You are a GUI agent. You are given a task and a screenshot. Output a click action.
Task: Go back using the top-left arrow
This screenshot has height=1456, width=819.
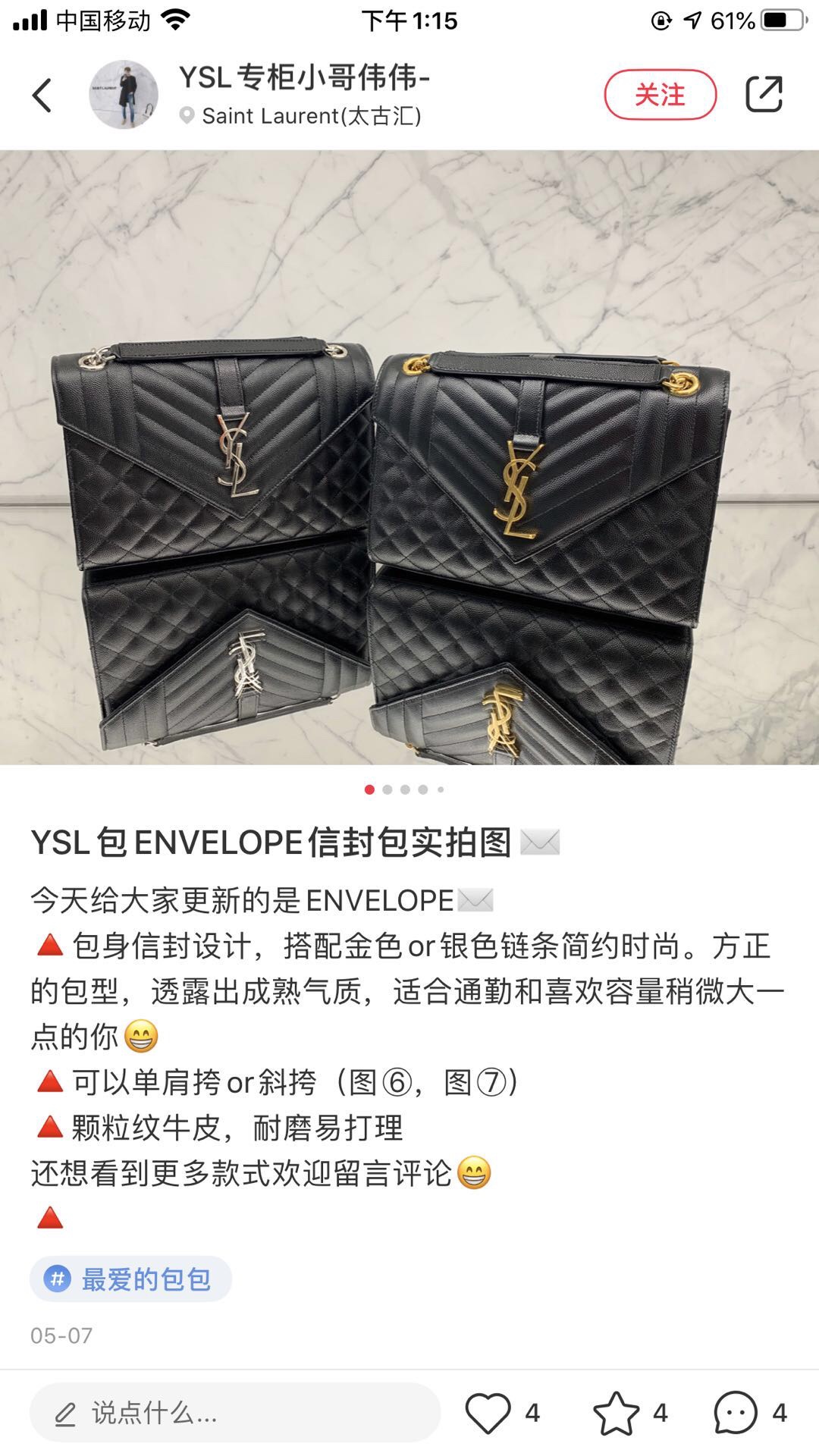click(x=42, y=96)
